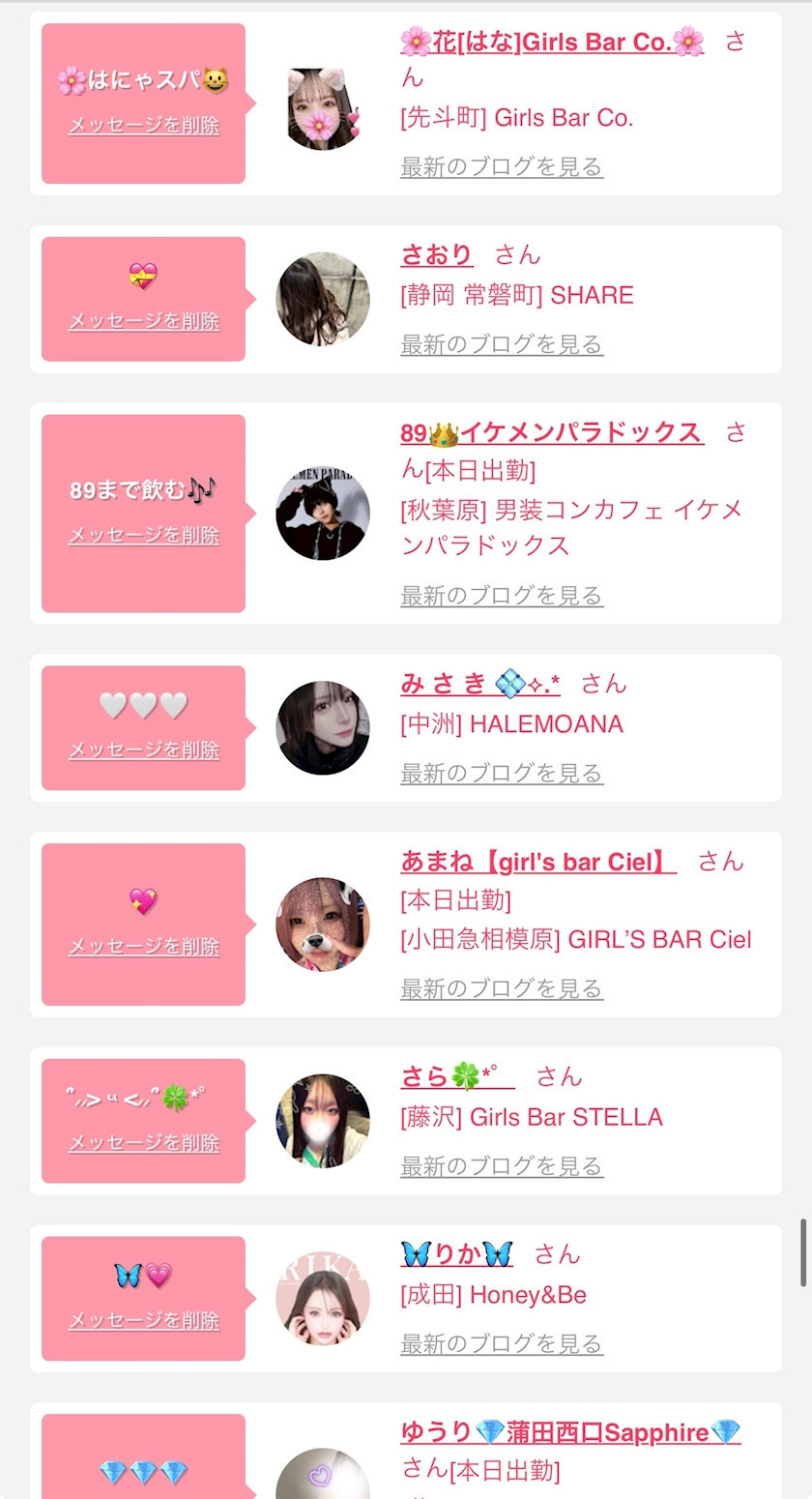812x1499 pixels.
Task: Open さおり profile link
Action: click(437, 255)
